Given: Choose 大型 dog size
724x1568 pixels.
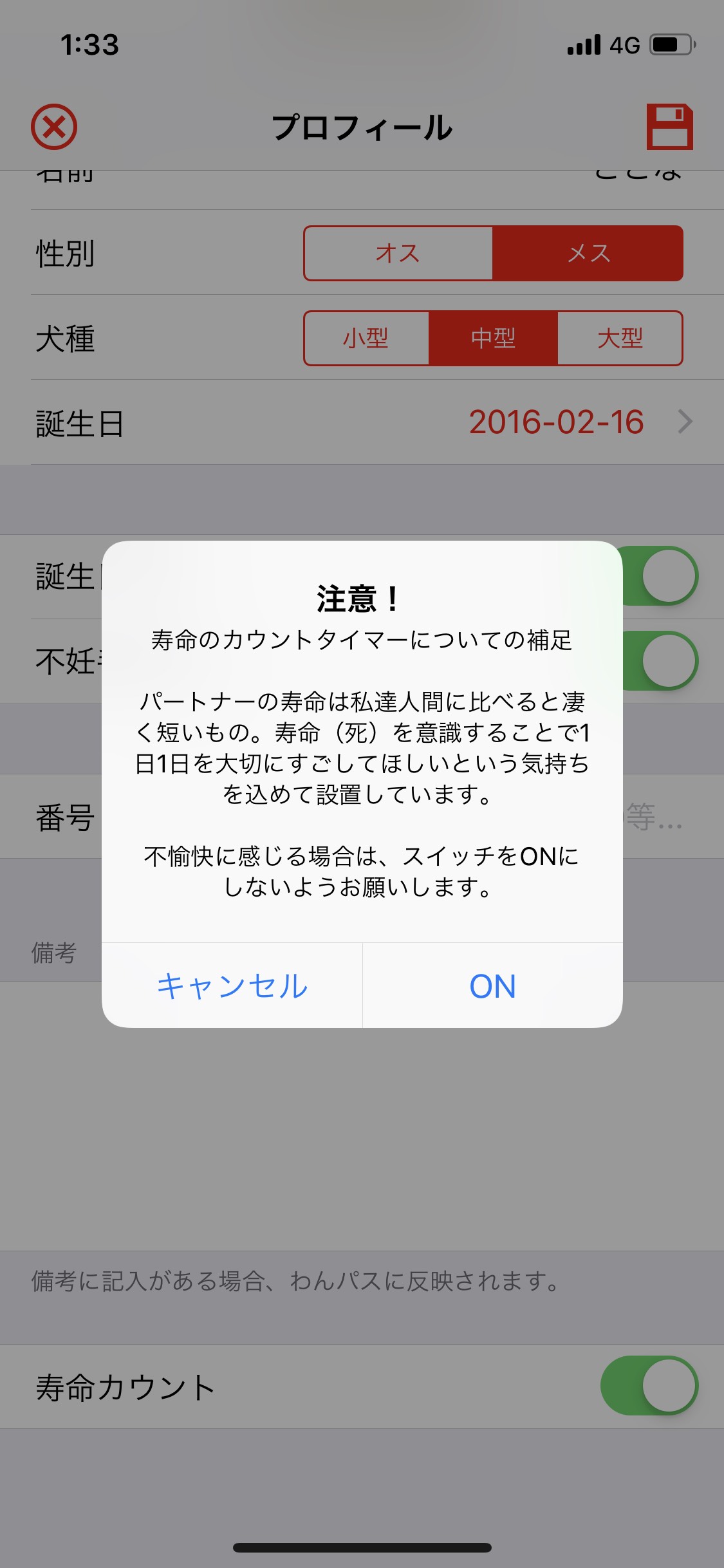Looking at the screenshot, I should (620, 339).
